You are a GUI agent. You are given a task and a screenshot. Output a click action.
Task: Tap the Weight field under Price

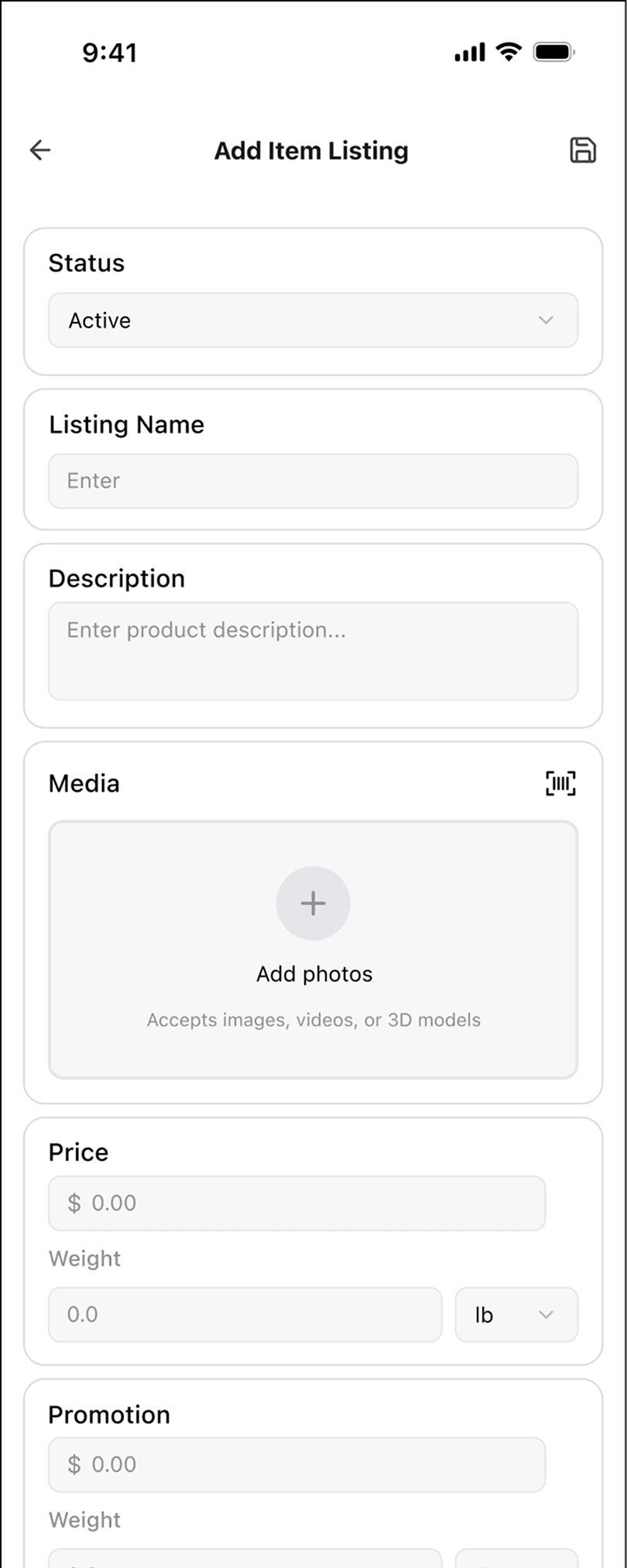coord(245,1314)
